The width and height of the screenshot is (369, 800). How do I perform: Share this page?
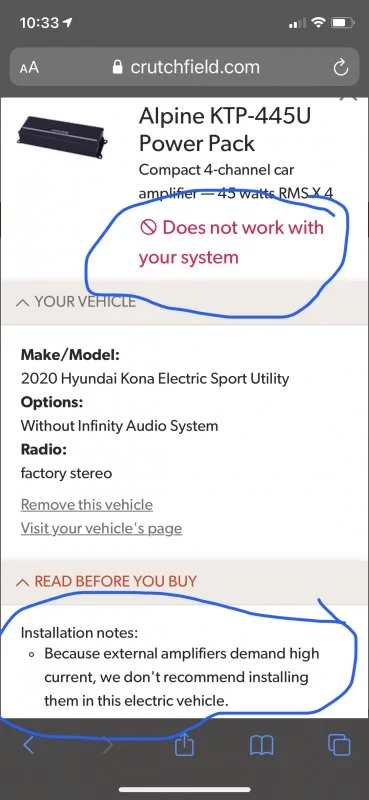(x=184, y=745)
